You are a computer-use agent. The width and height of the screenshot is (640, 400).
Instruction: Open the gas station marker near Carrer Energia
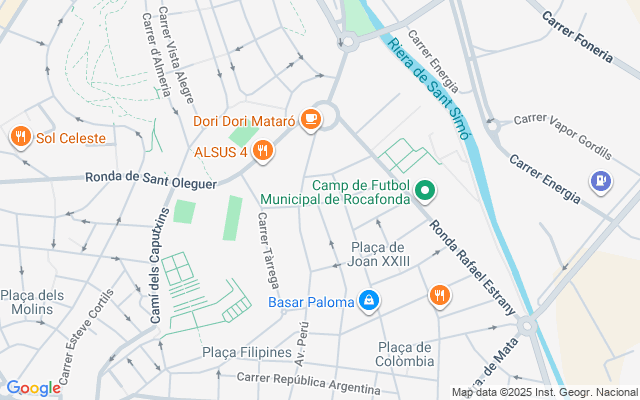601,181
